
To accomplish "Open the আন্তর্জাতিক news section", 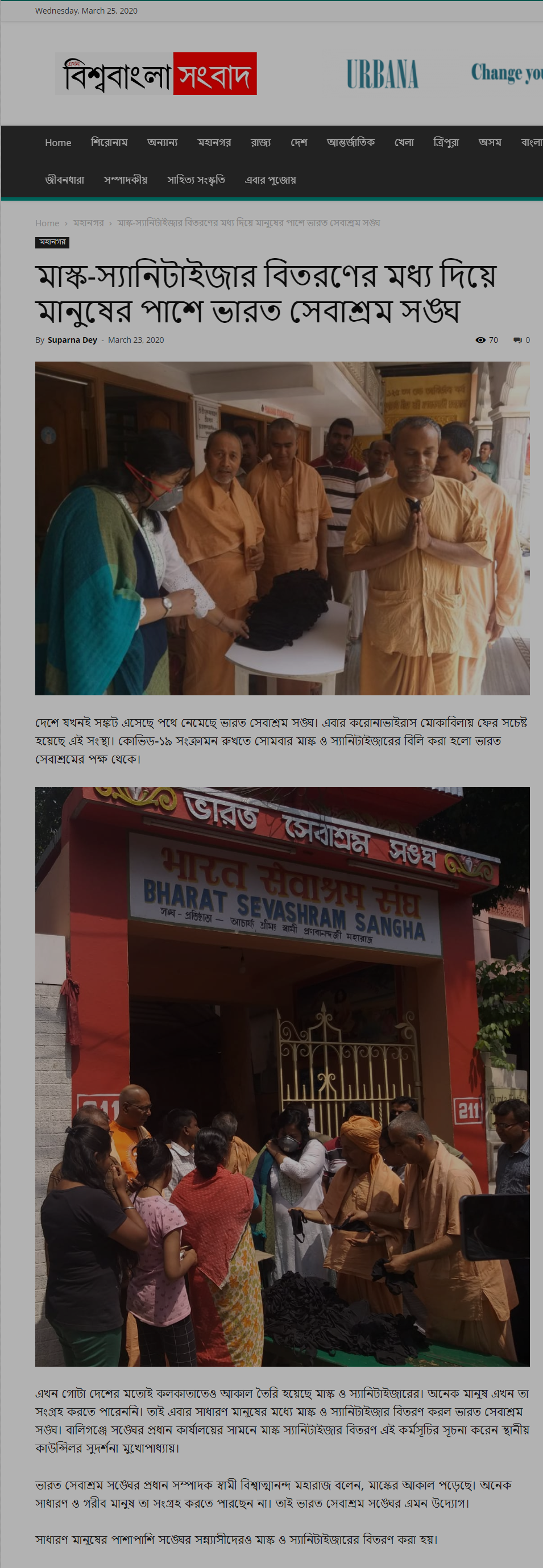I will pyautogui.click(x=351, y=143).
